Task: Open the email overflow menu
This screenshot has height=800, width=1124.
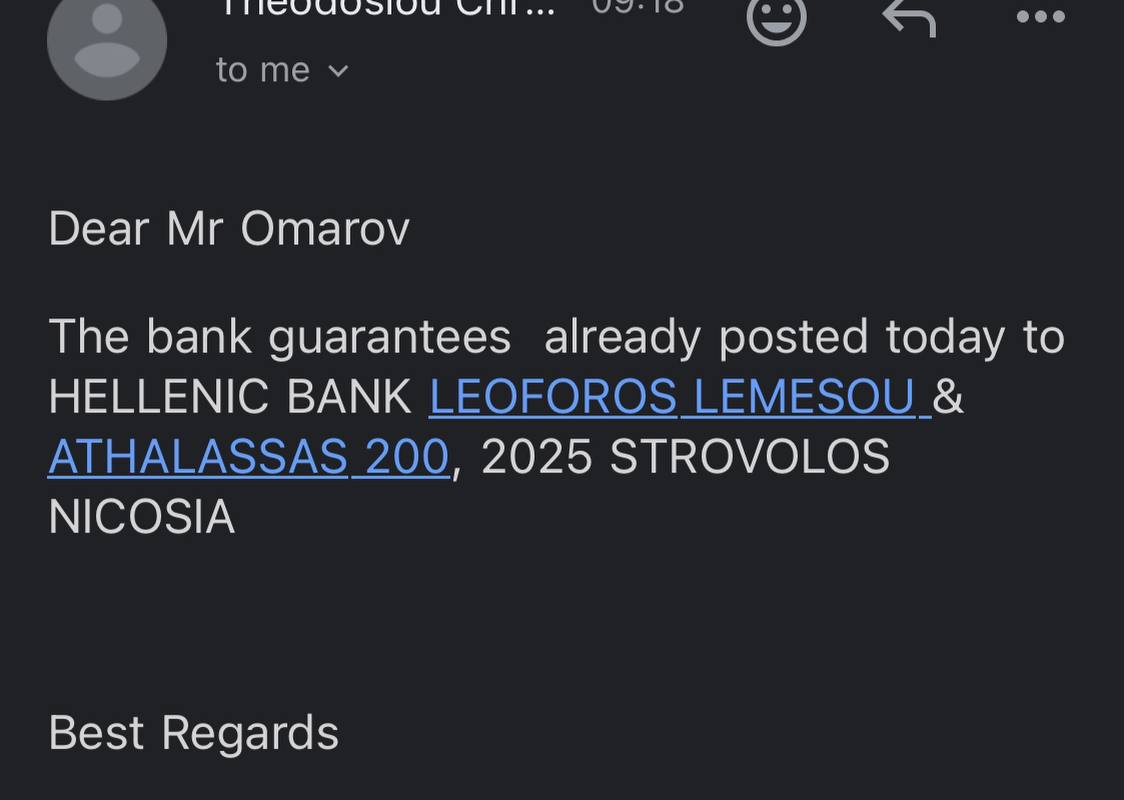Action: click(1040, 17)
